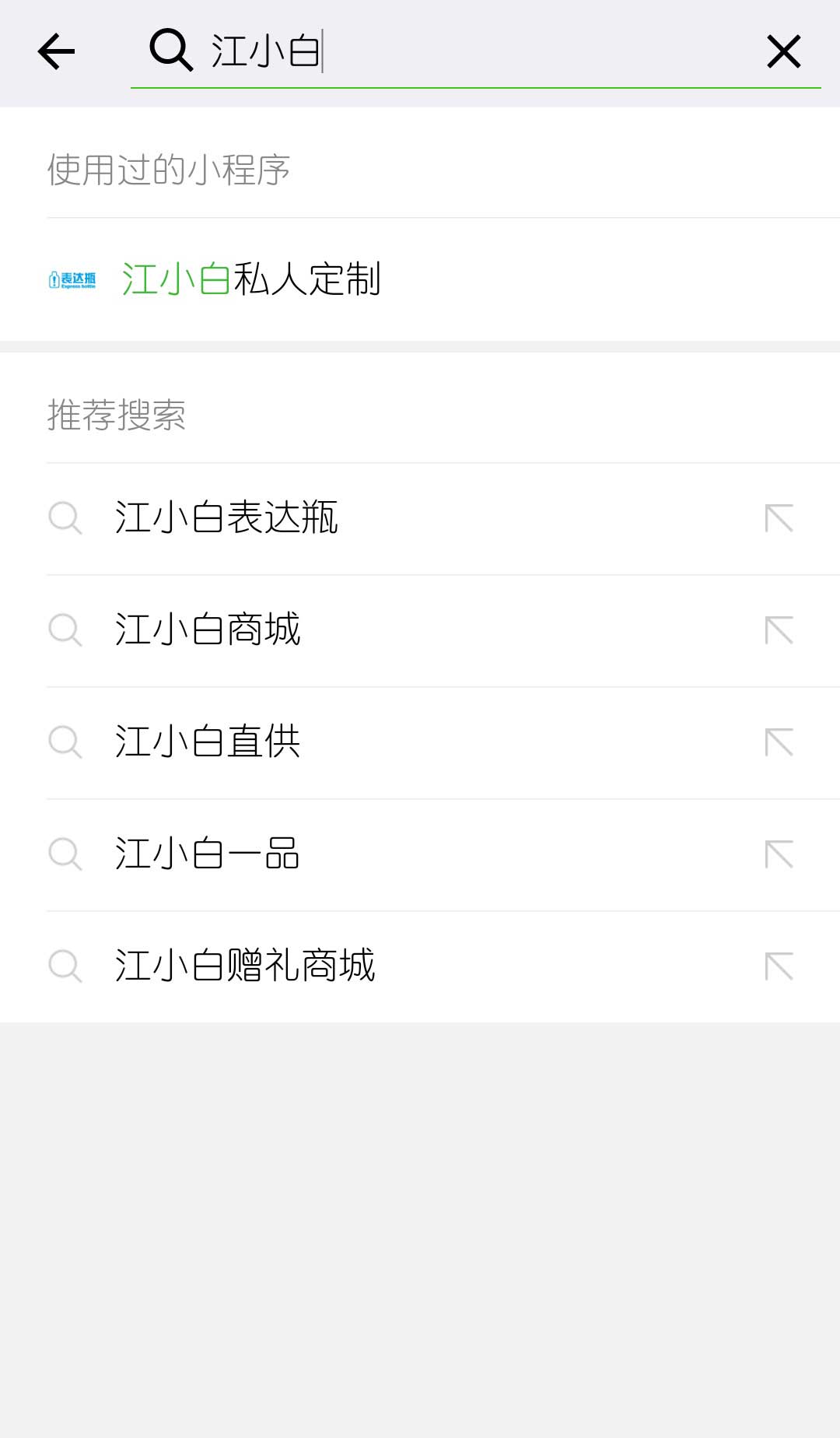
Task: Select the 江小白直供 search suggestion
Action: pos(208,742)
